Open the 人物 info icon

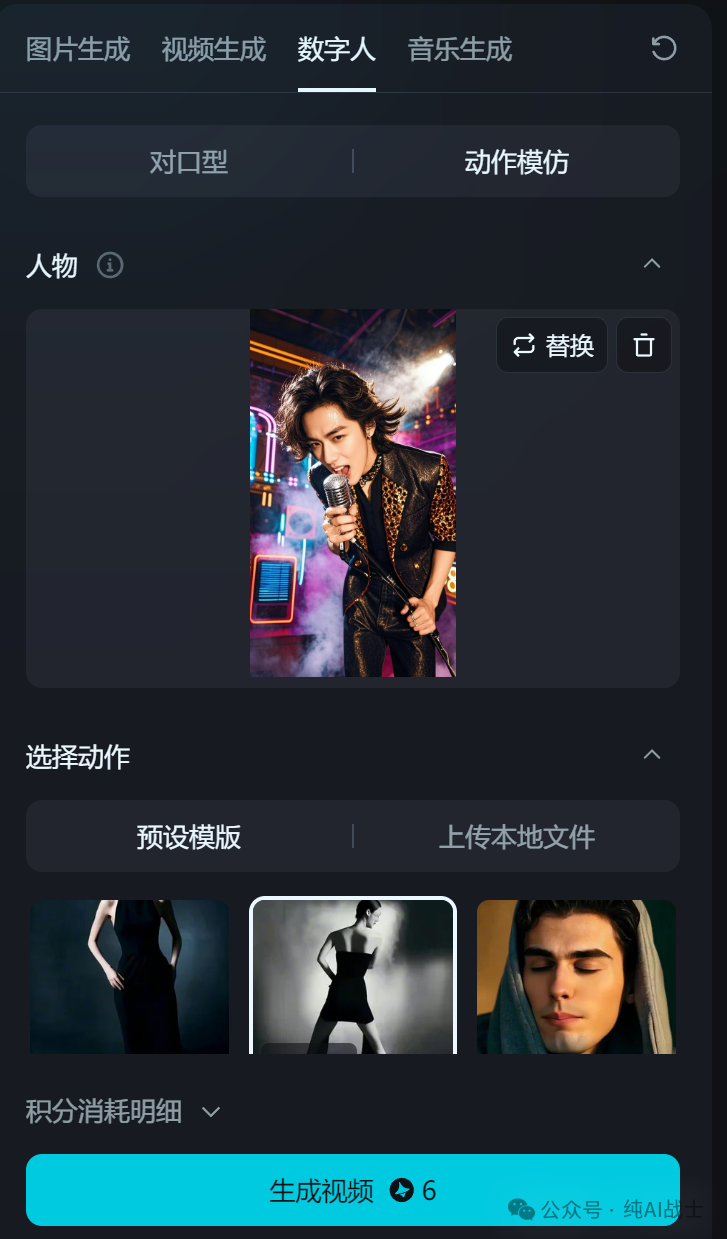tap(110, 265)
